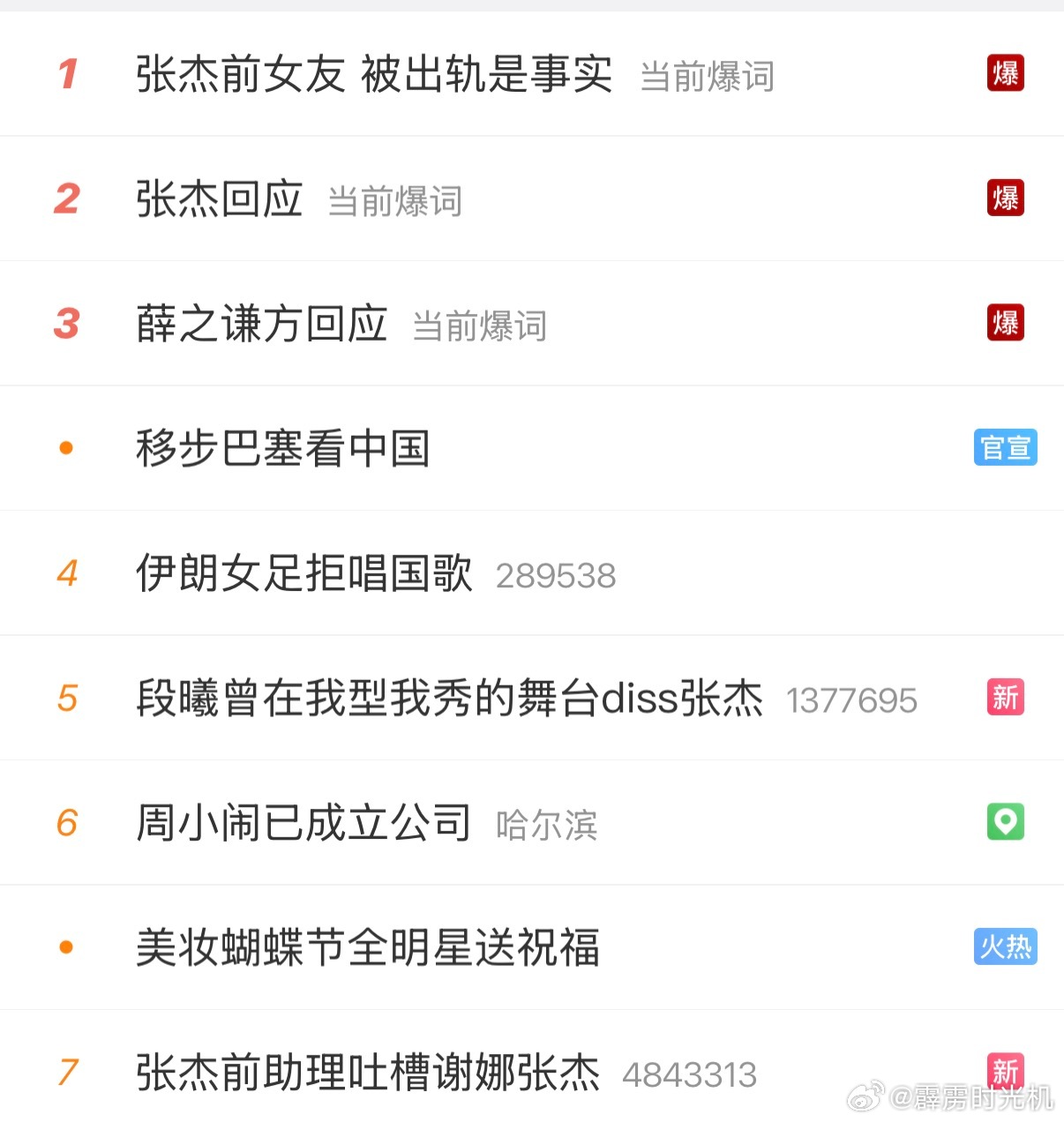Select the 张杰回应 trending entry

[x=220, y=198]
